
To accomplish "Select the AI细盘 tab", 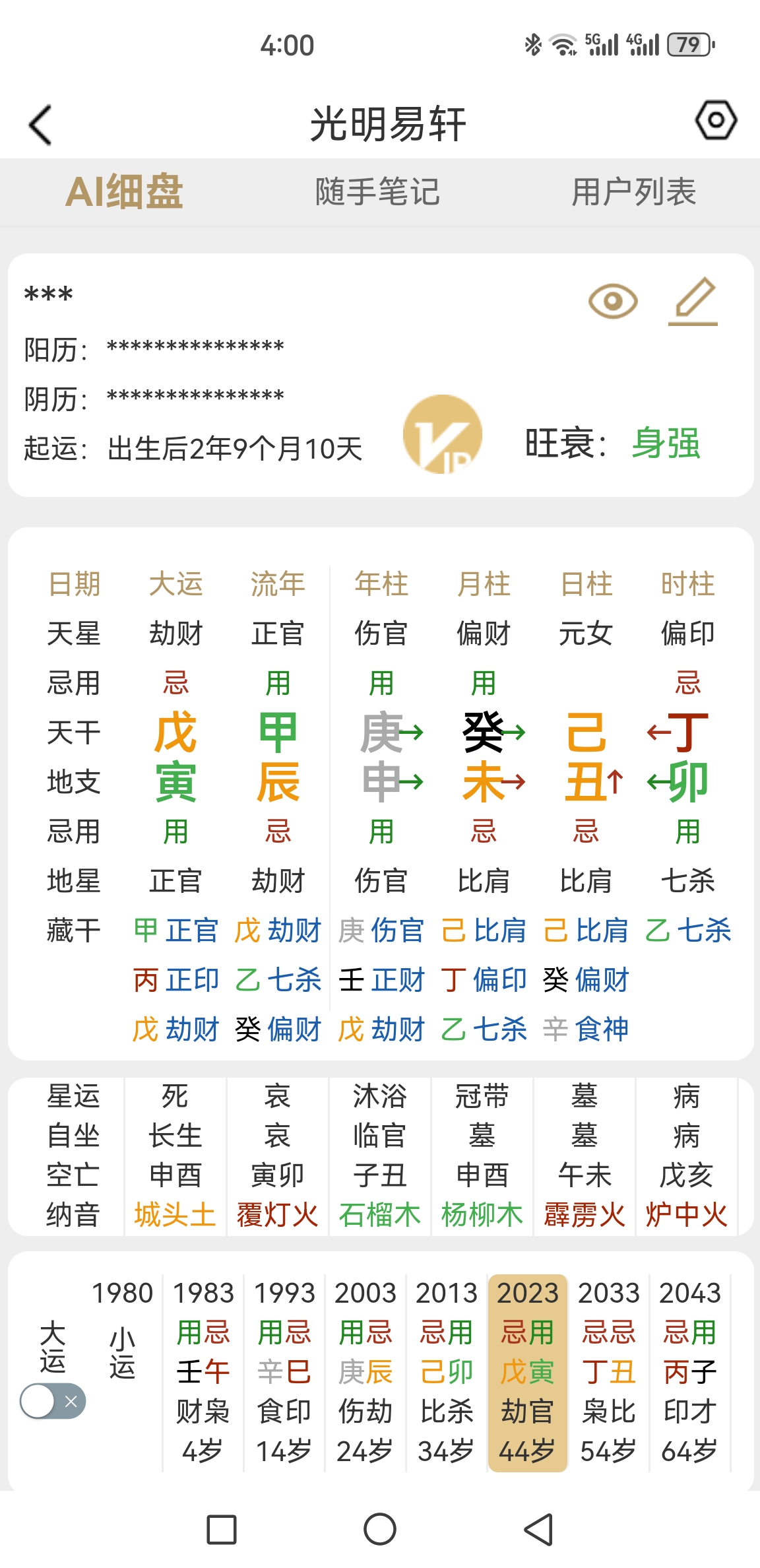I will click(124, 192).
